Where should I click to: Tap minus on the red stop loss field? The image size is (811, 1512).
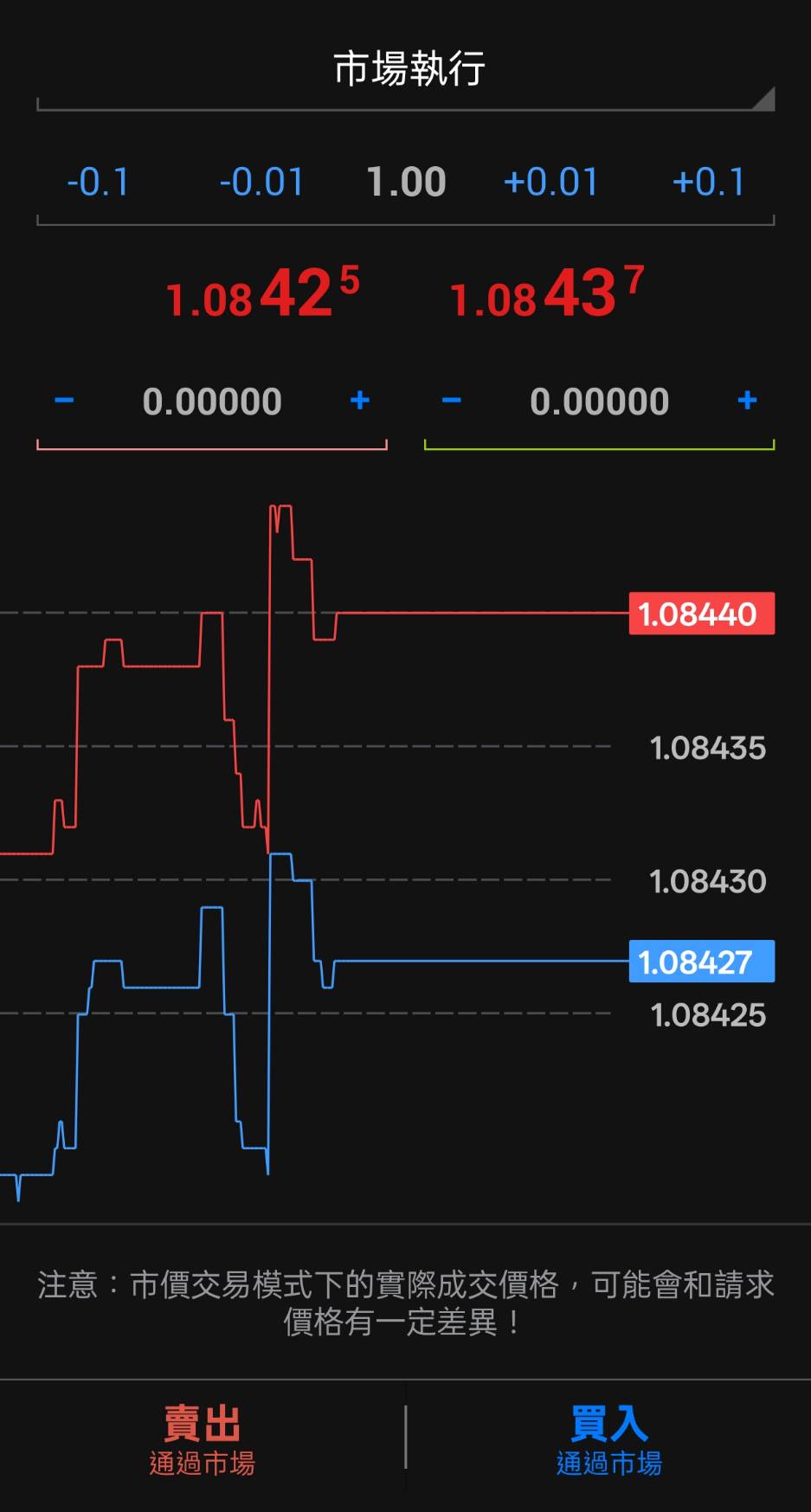[x=64, y=401]
